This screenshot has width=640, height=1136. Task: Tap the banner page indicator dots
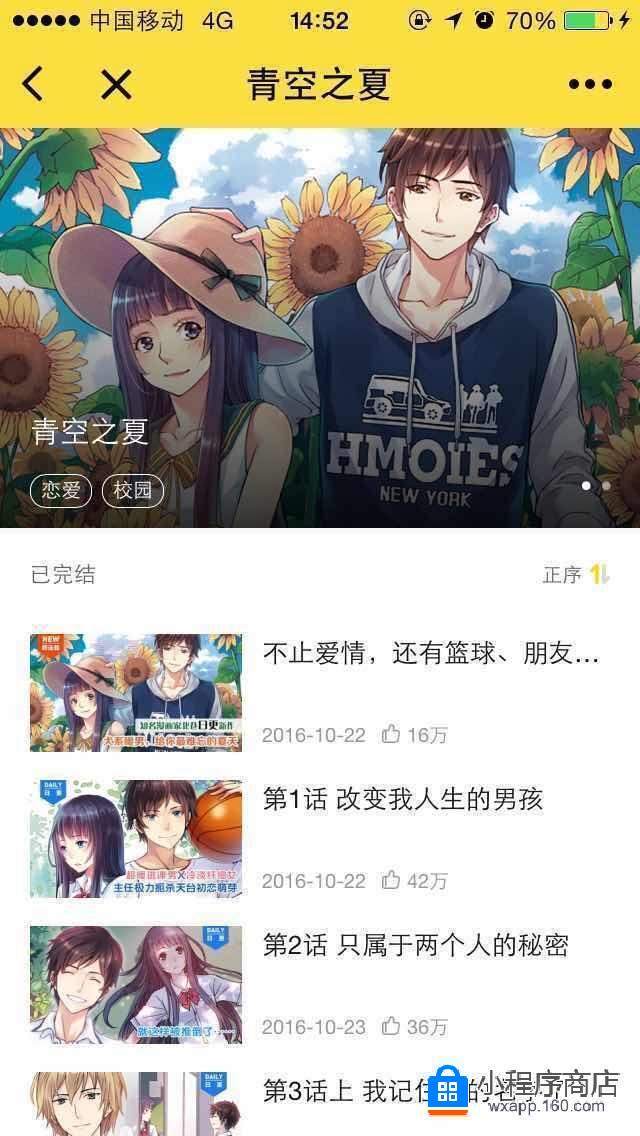click(596, 486)
